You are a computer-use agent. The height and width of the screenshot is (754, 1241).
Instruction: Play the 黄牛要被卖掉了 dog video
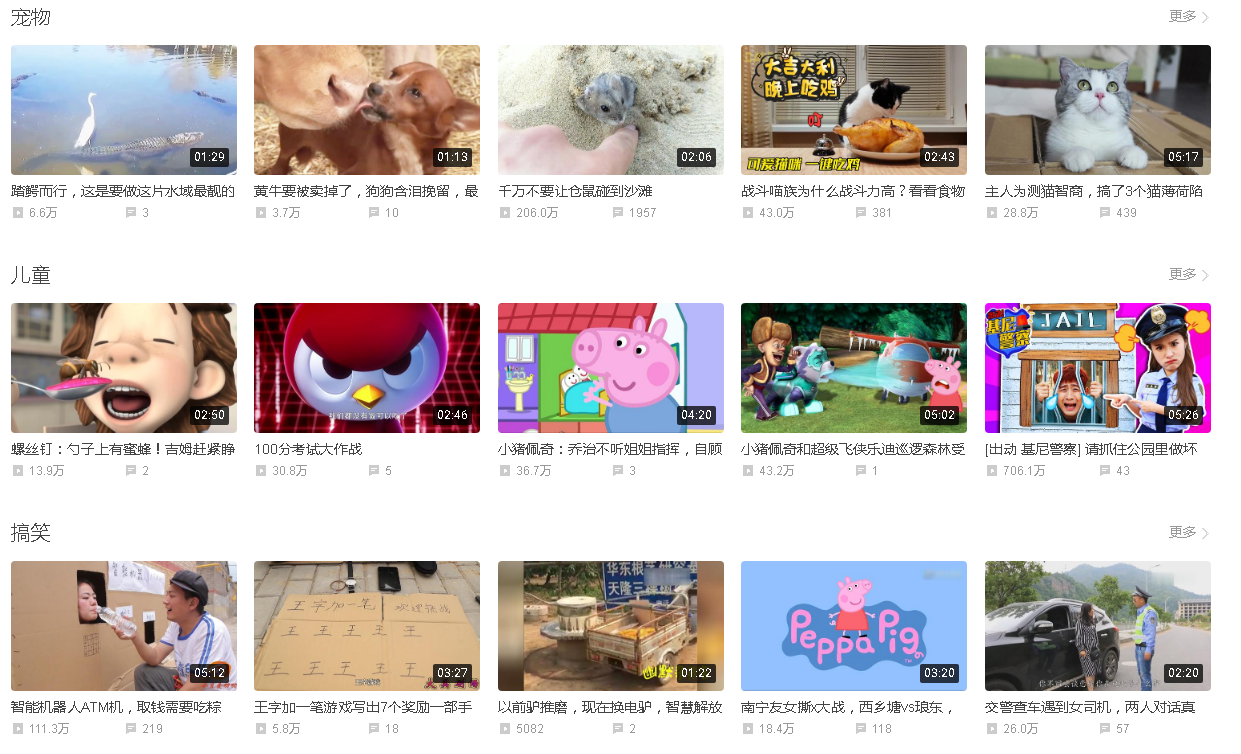pos(367,110)
